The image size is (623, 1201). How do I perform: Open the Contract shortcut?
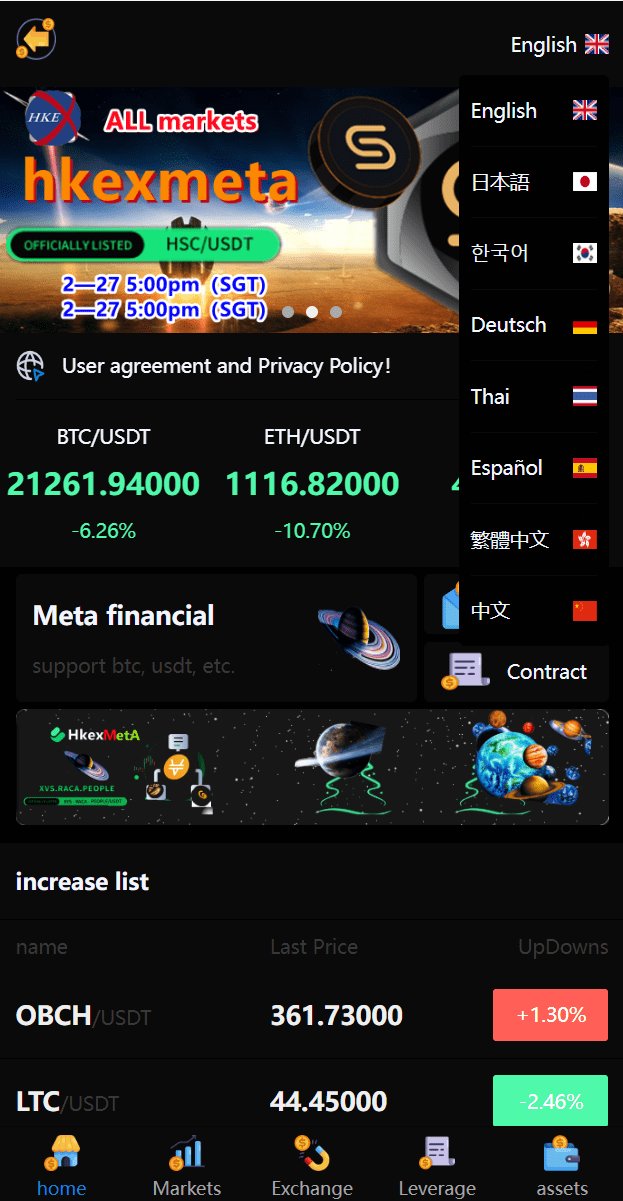pyautogui.click(x=516, y=672)
